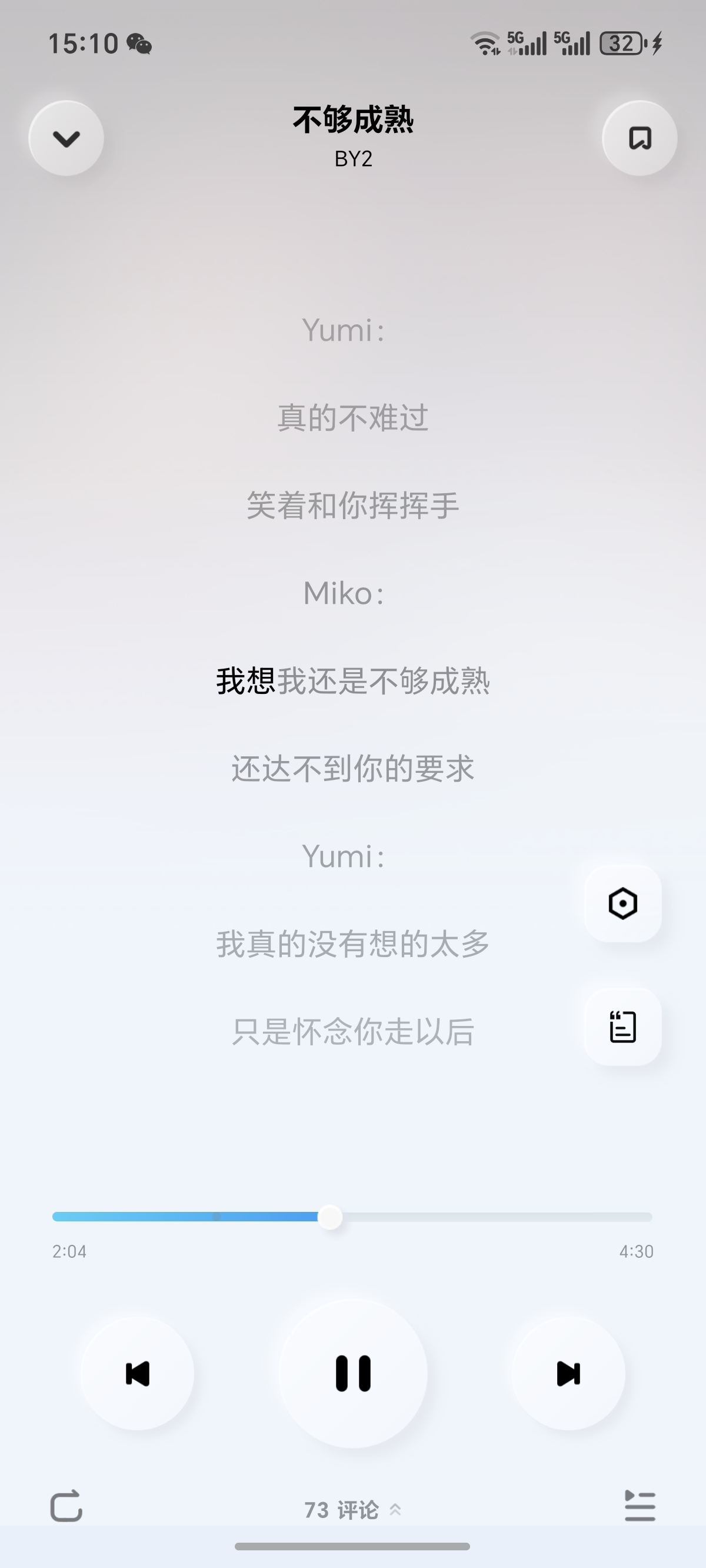Screen dimensions: 706x1568
Task: Collapse the player with the down chevron
Action: tap(66, 139)
